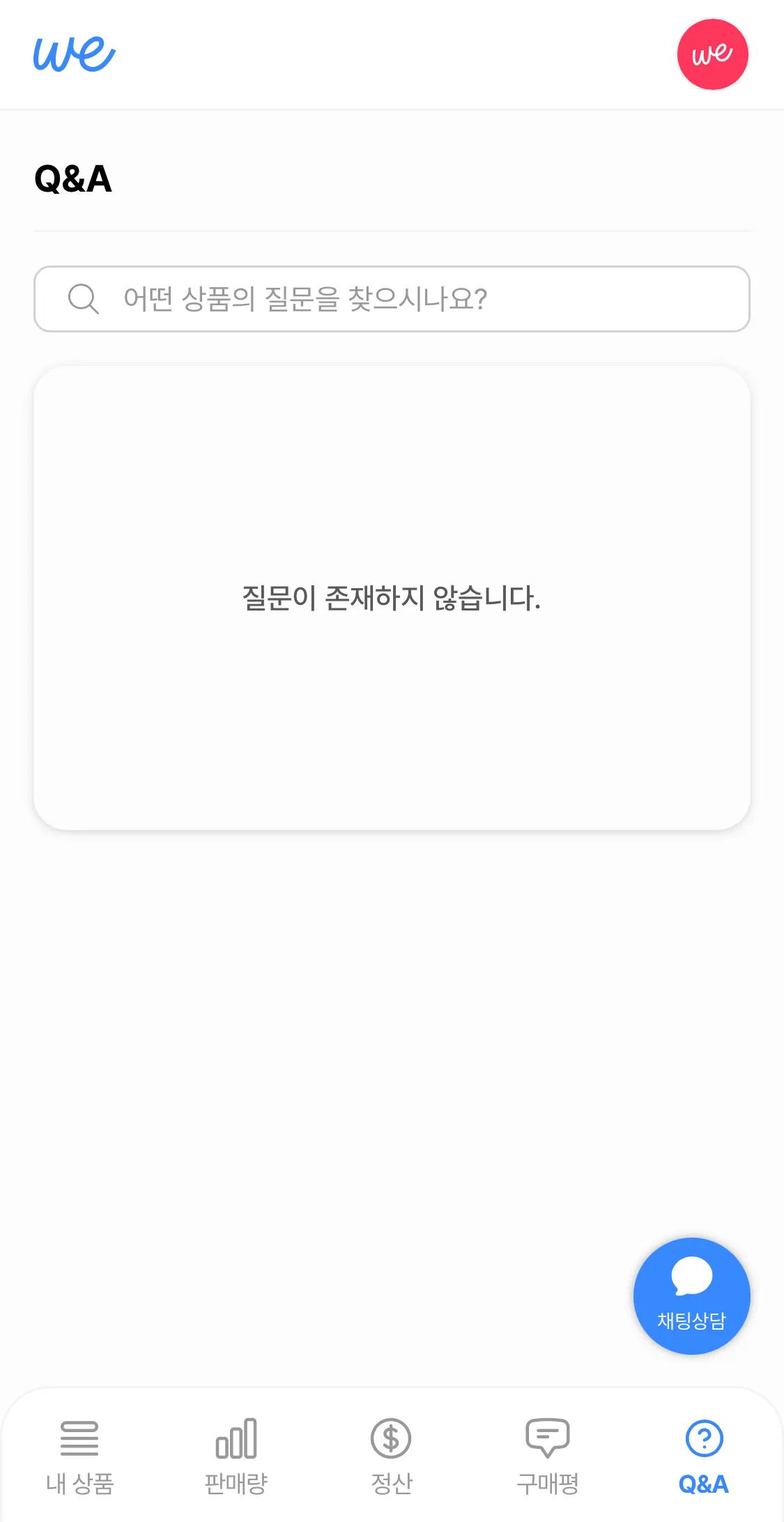Open the red we profile avatar
Viewport: 784px width, 1522px height.
712,54
